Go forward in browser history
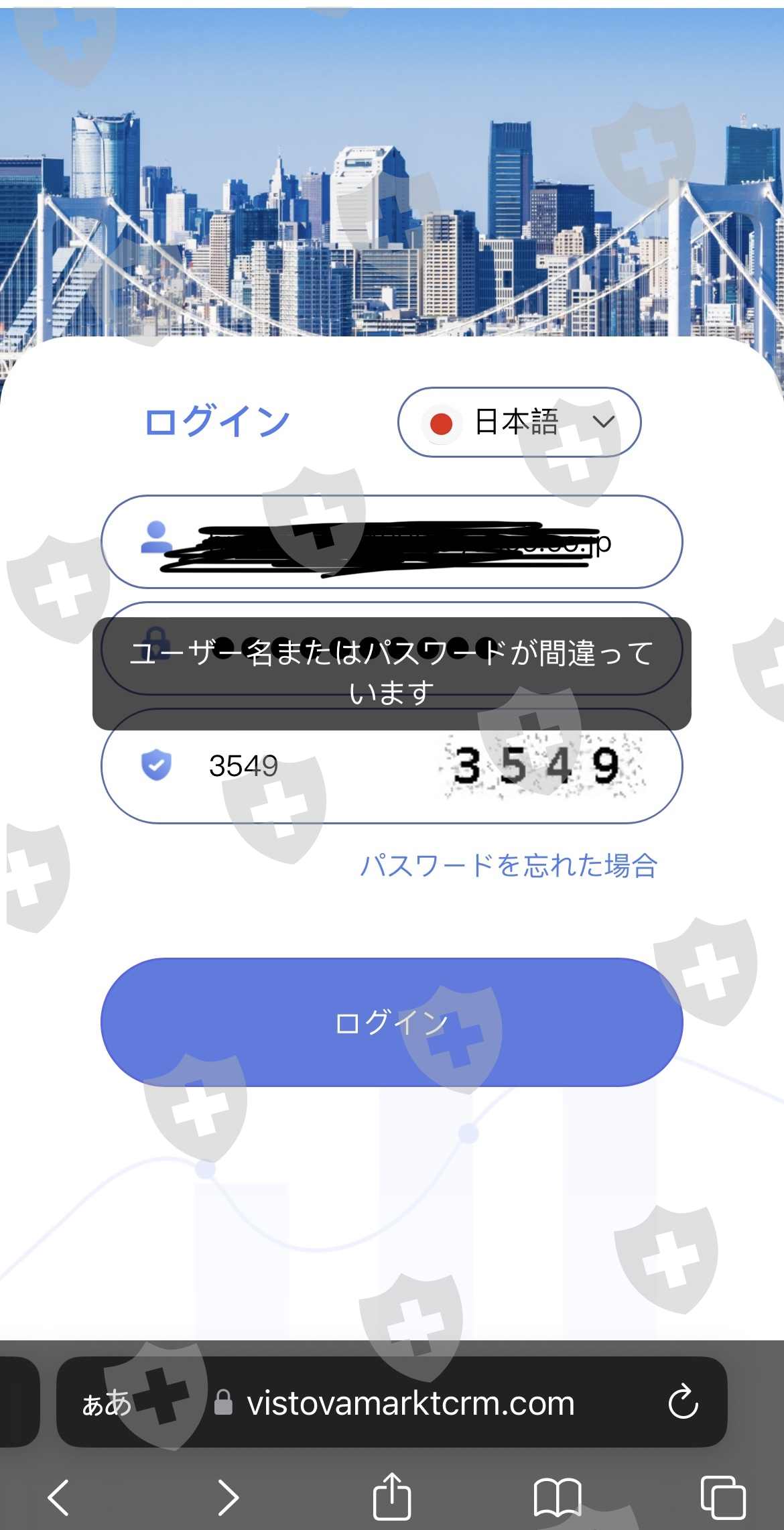 point(228,1496)
